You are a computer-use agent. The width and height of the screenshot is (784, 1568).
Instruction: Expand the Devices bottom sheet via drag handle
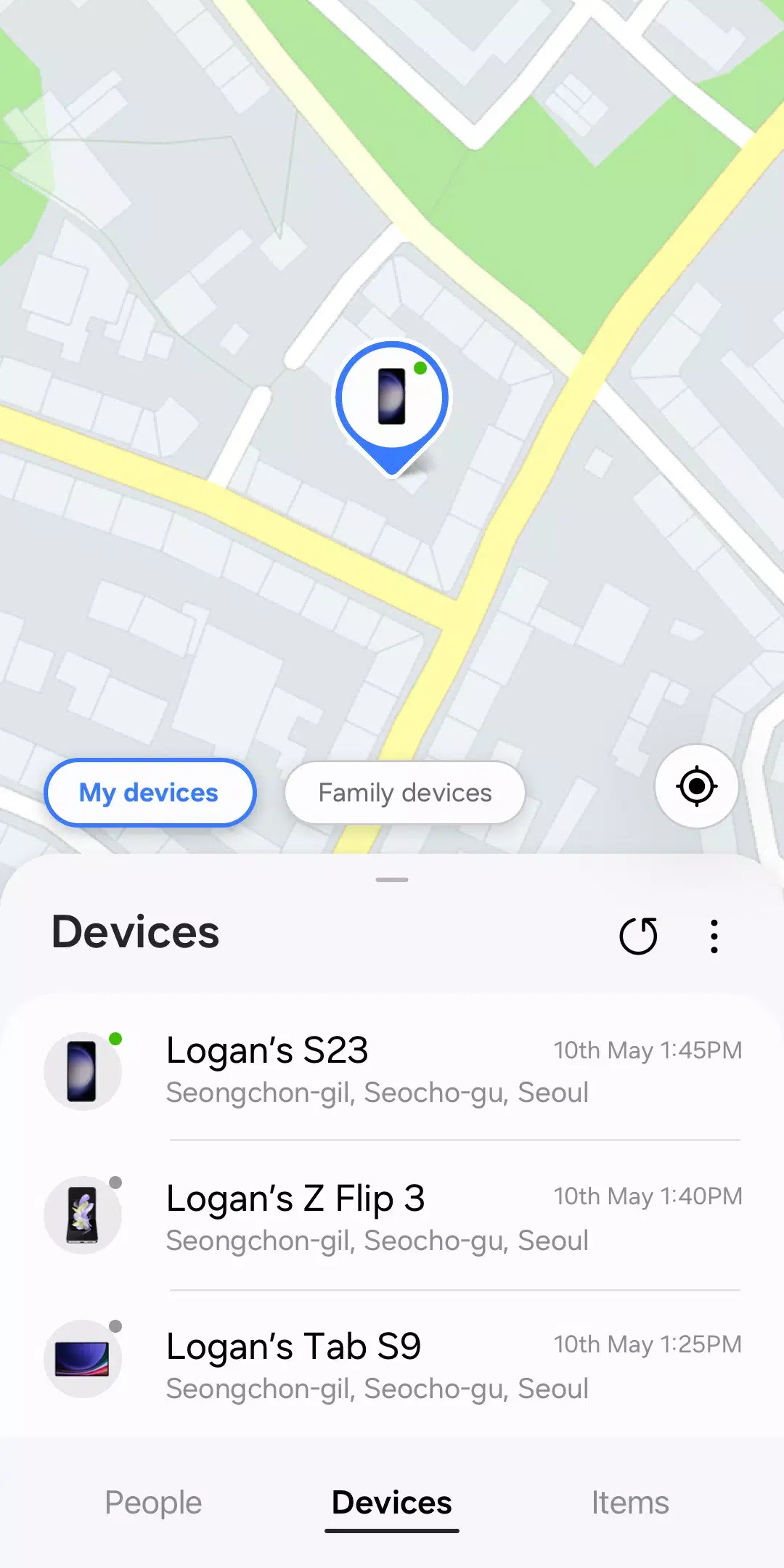(391, 879)
